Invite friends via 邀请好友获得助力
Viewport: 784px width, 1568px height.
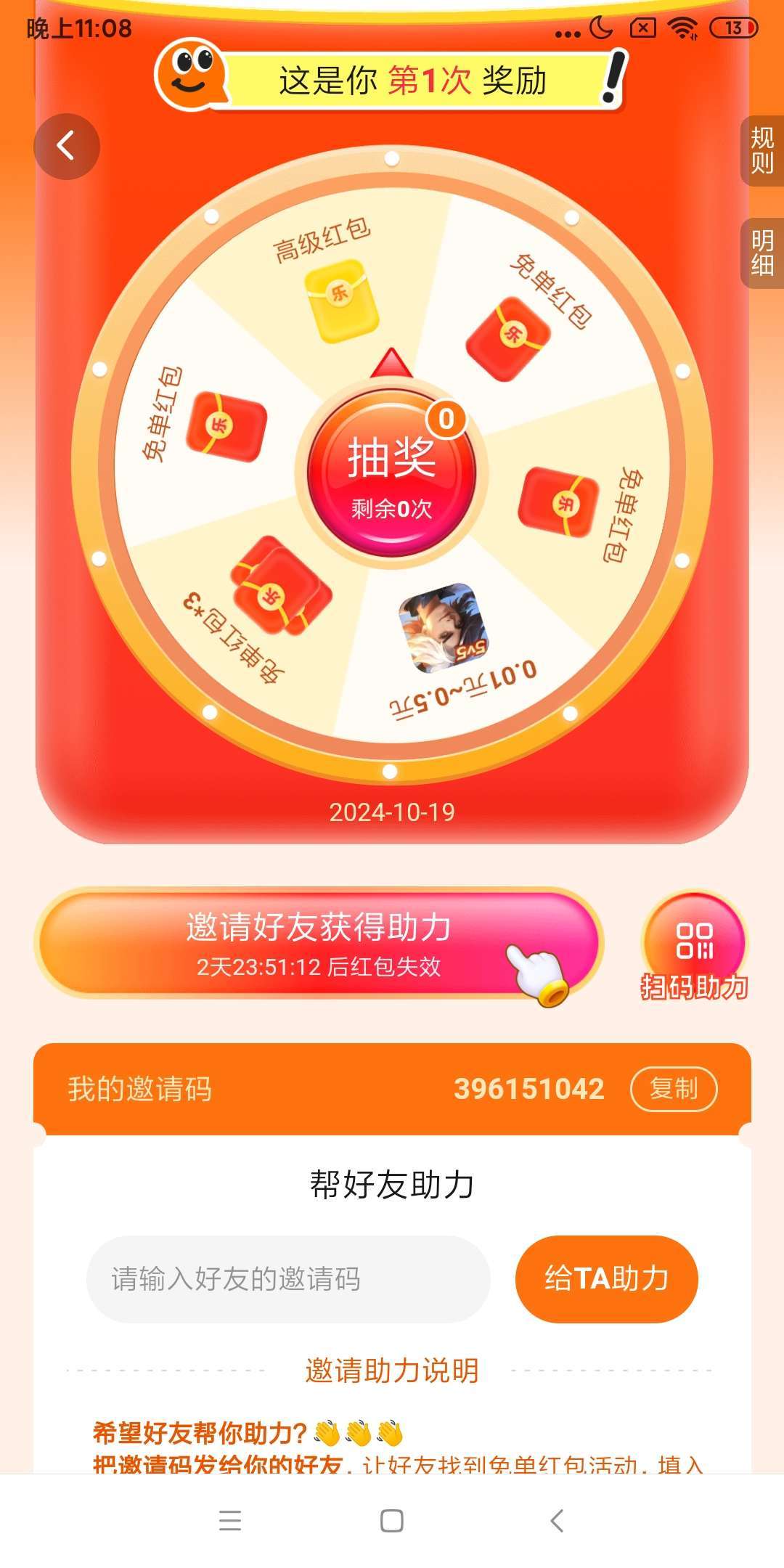pos(319,942)
